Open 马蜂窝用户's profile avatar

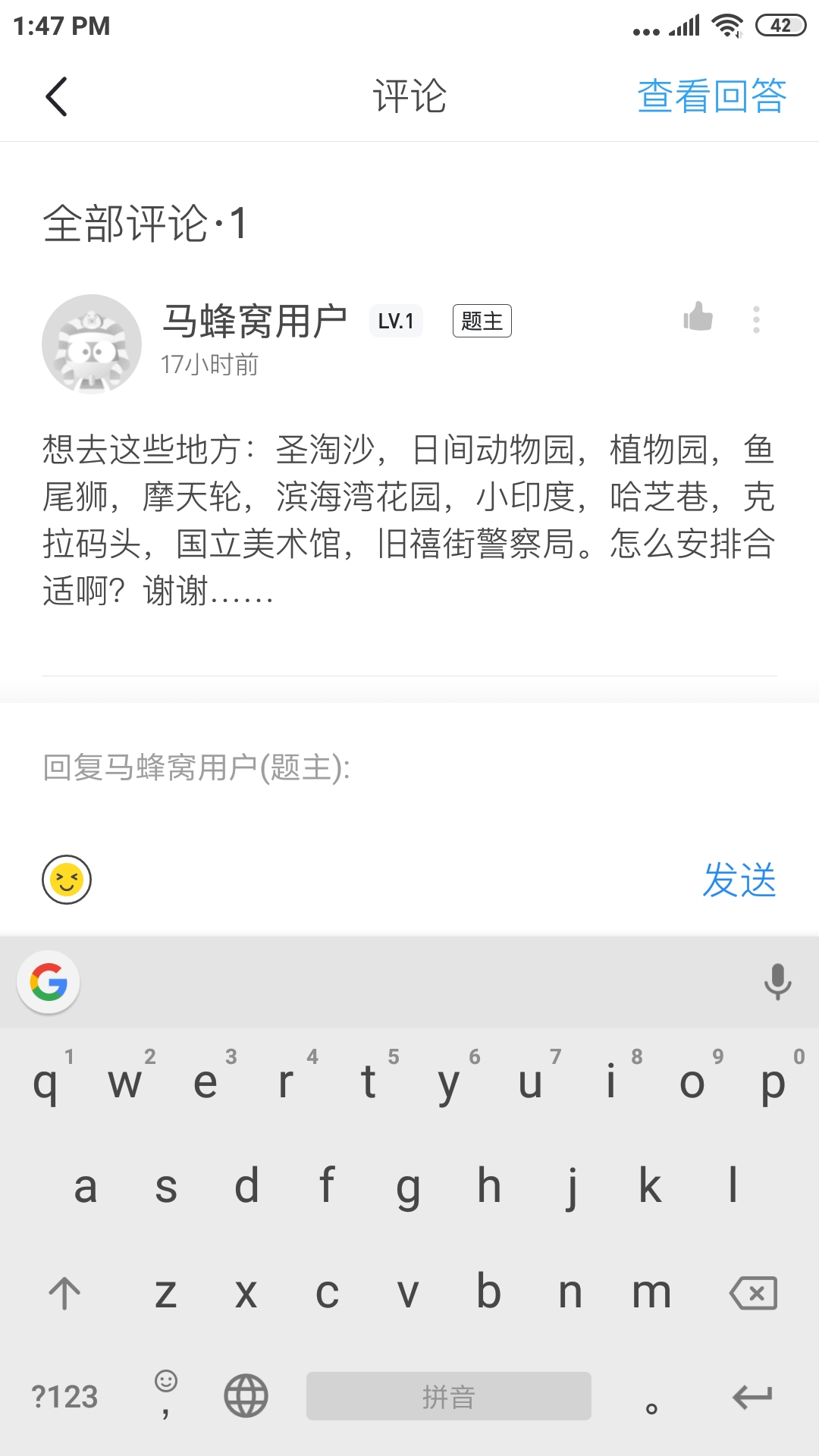(92, 344)
